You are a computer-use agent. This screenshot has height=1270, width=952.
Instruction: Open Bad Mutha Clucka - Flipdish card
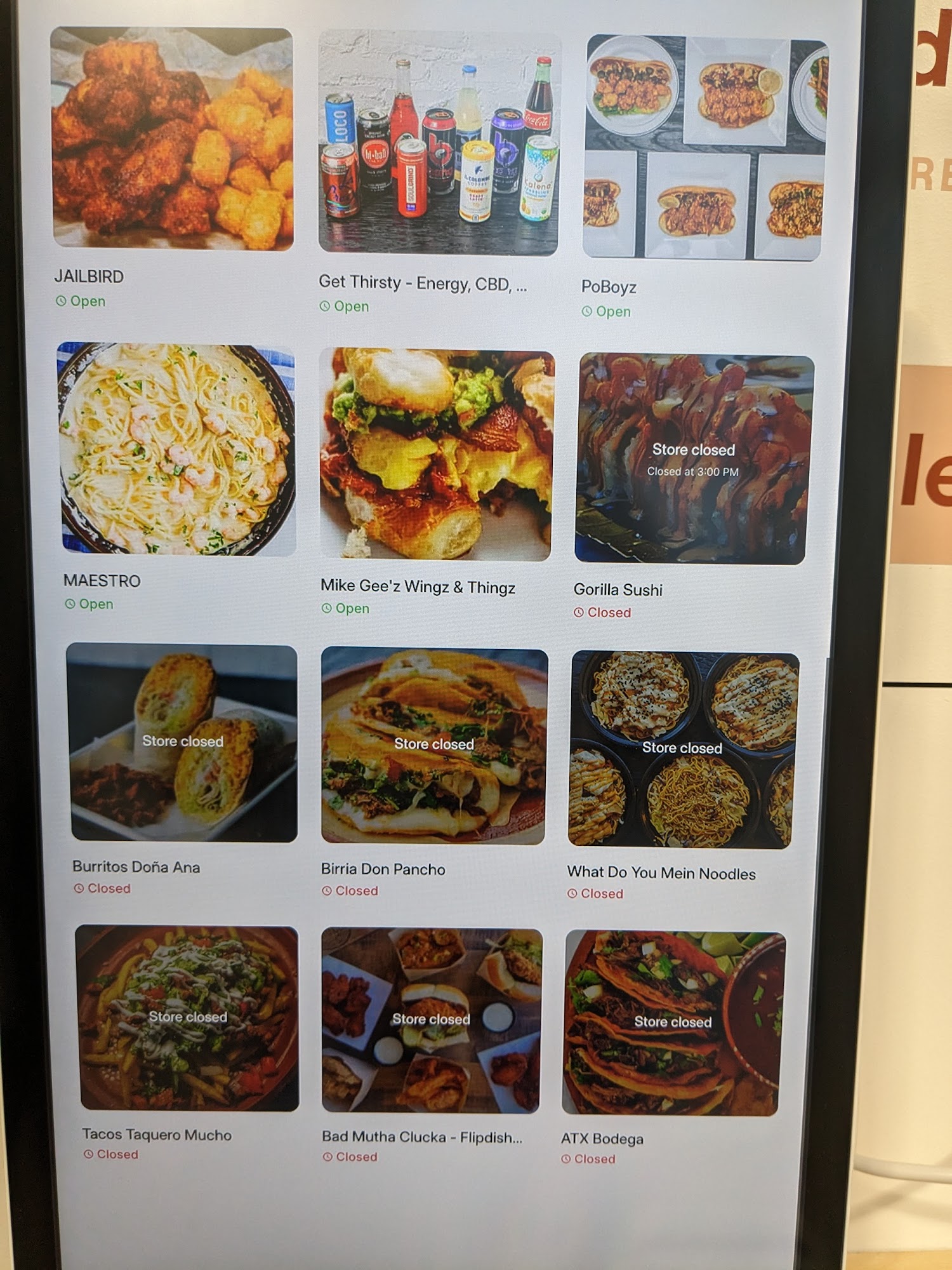click(431, 1021)
